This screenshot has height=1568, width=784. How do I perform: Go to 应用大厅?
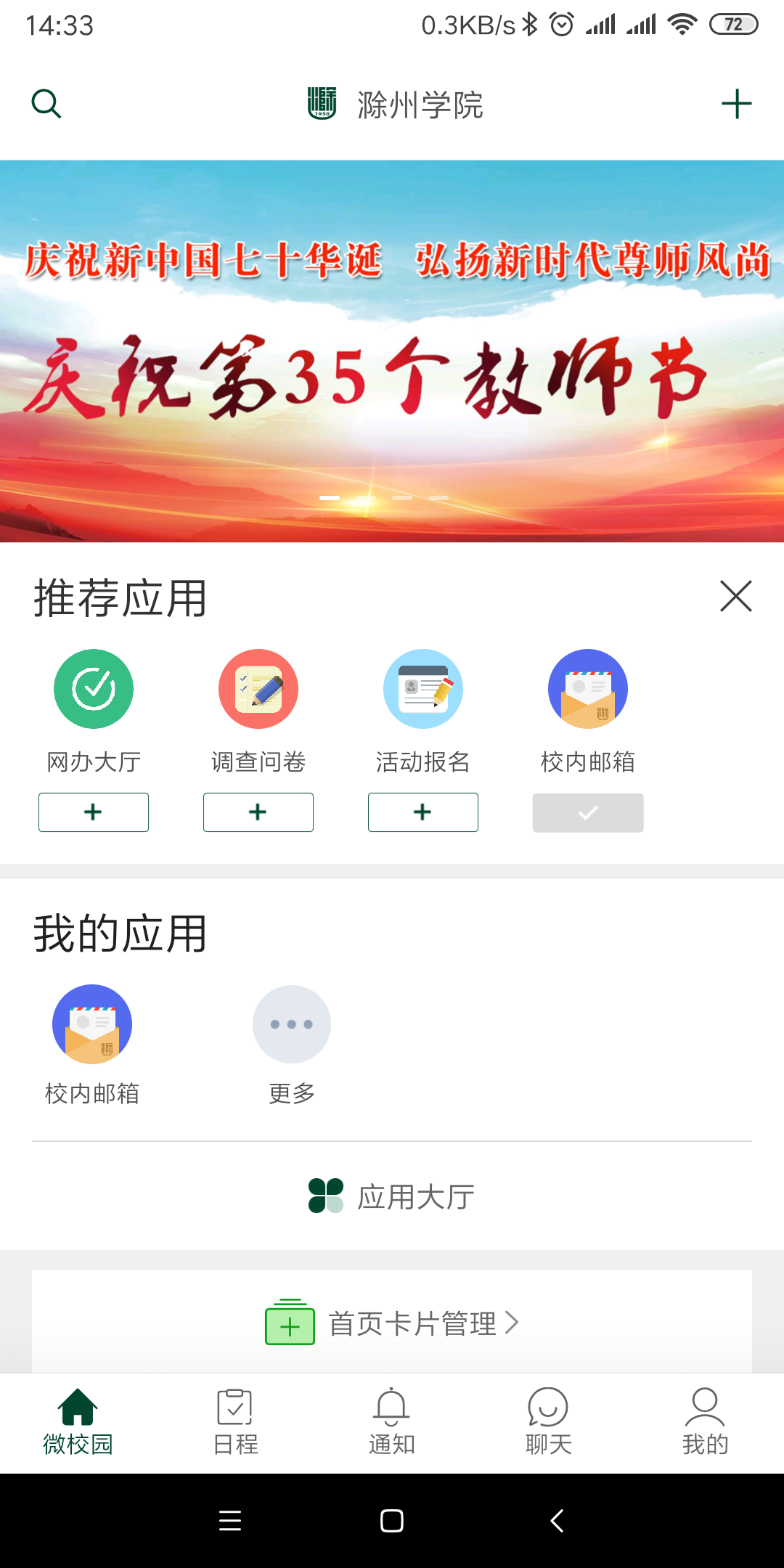[x=392, y=1196]
